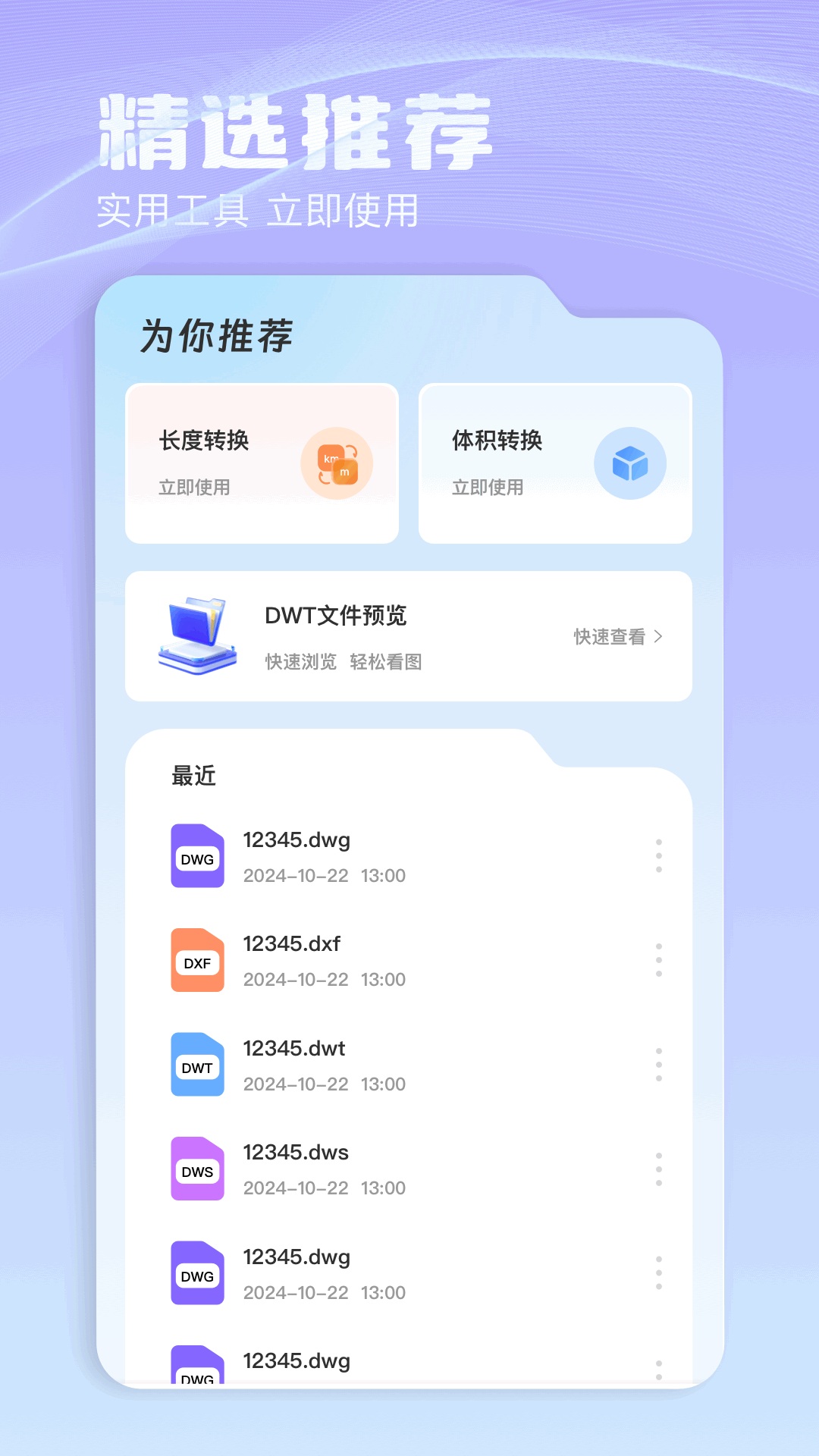
Task: Click 快速查看 chevron to view DWT files
Action: point(659,637)
